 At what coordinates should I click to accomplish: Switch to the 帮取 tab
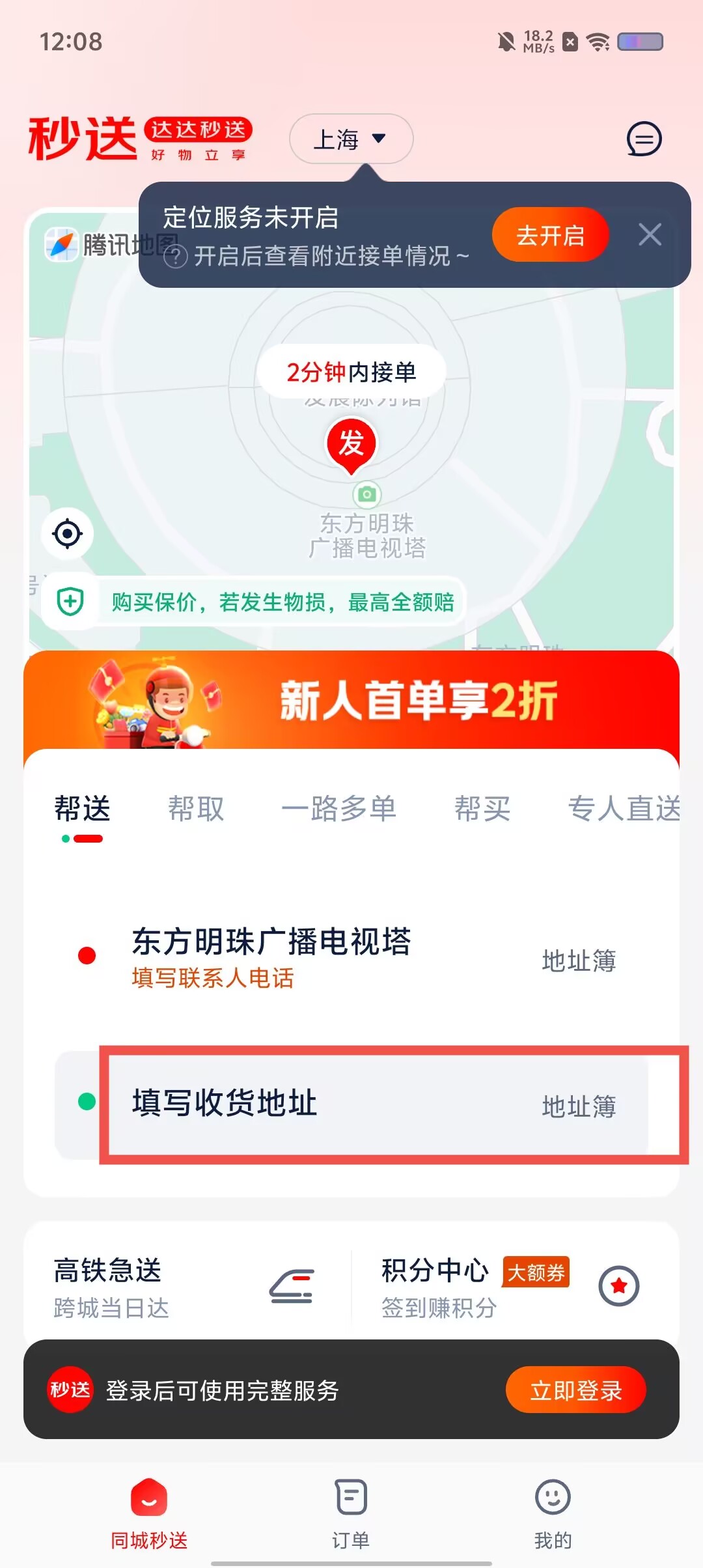tap(196, 809)
